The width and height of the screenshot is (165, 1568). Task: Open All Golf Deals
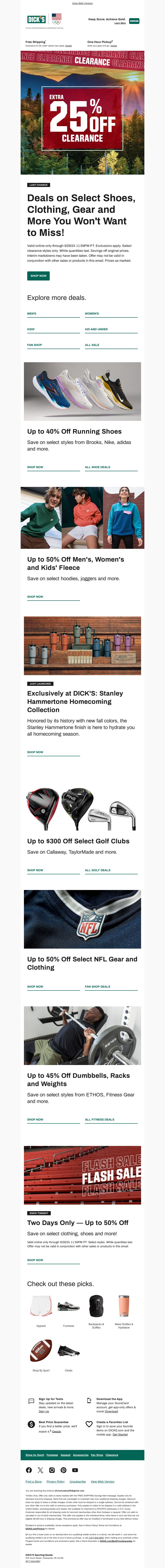[97, 870]
